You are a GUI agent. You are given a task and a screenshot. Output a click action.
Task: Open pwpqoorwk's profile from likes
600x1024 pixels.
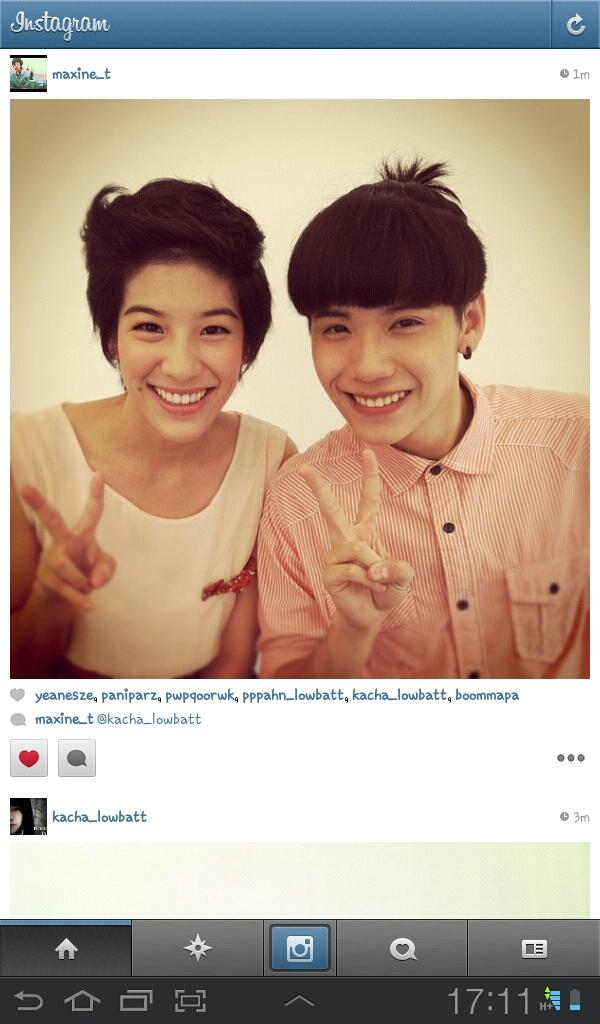pos(199,695)
